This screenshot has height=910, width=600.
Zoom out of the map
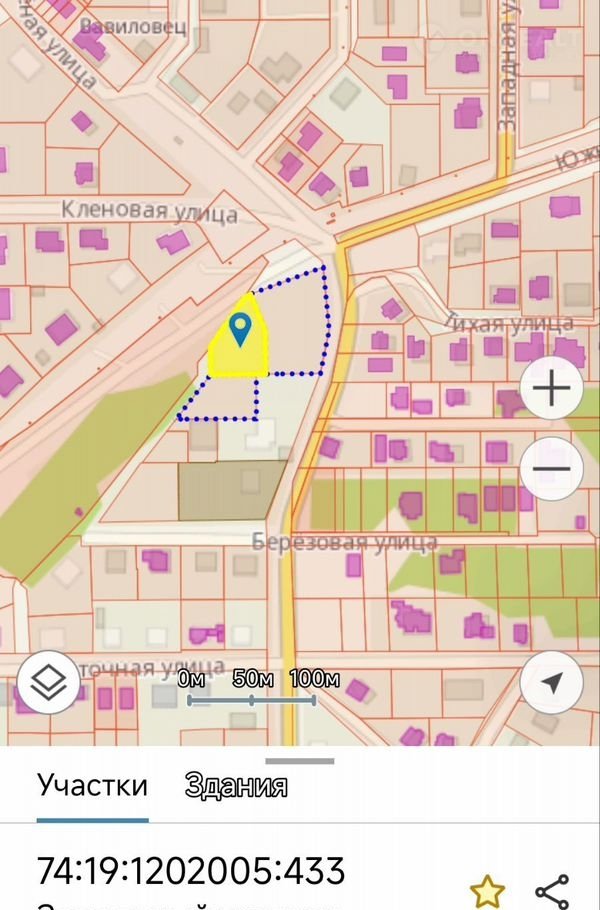(552, 468)
